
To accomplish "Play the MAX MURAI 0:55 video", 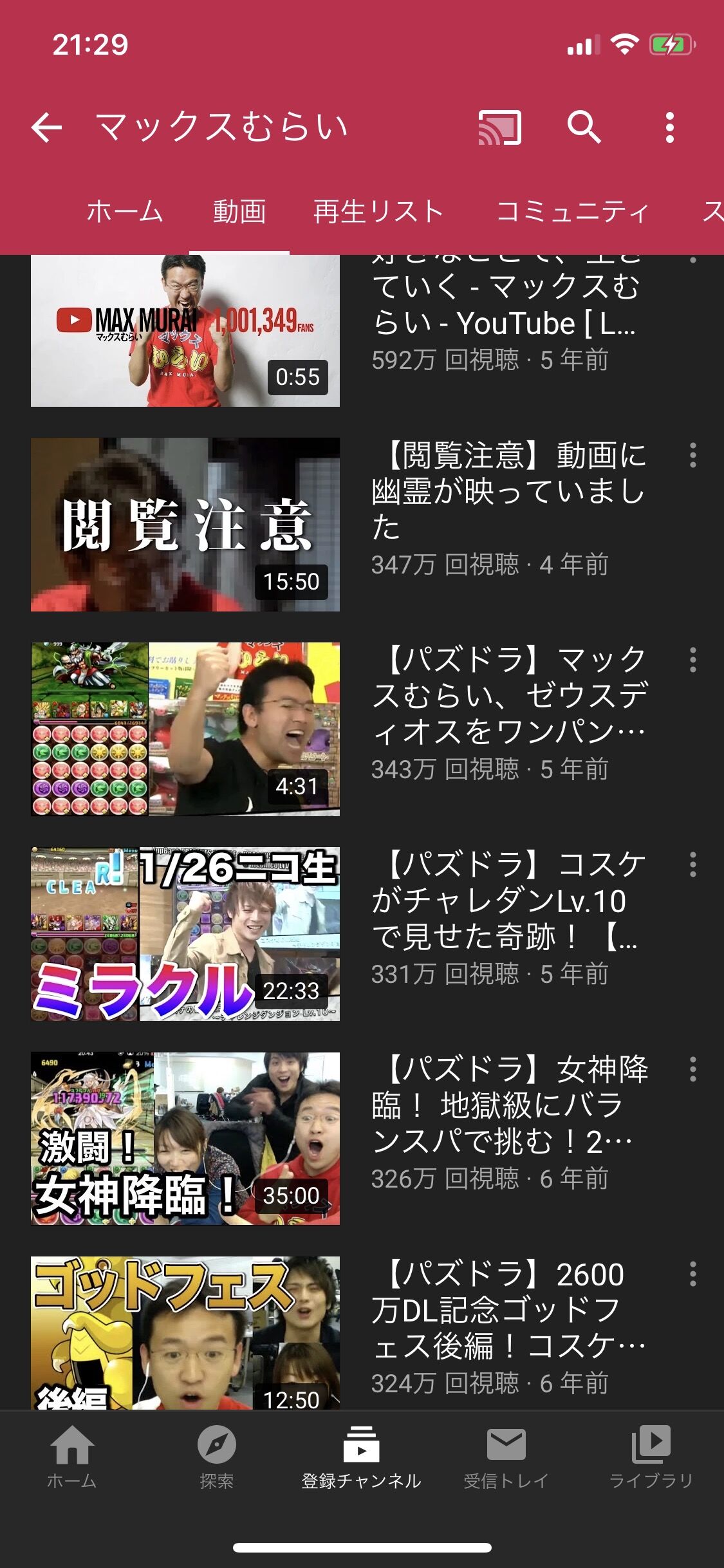I will pos(185,331).
